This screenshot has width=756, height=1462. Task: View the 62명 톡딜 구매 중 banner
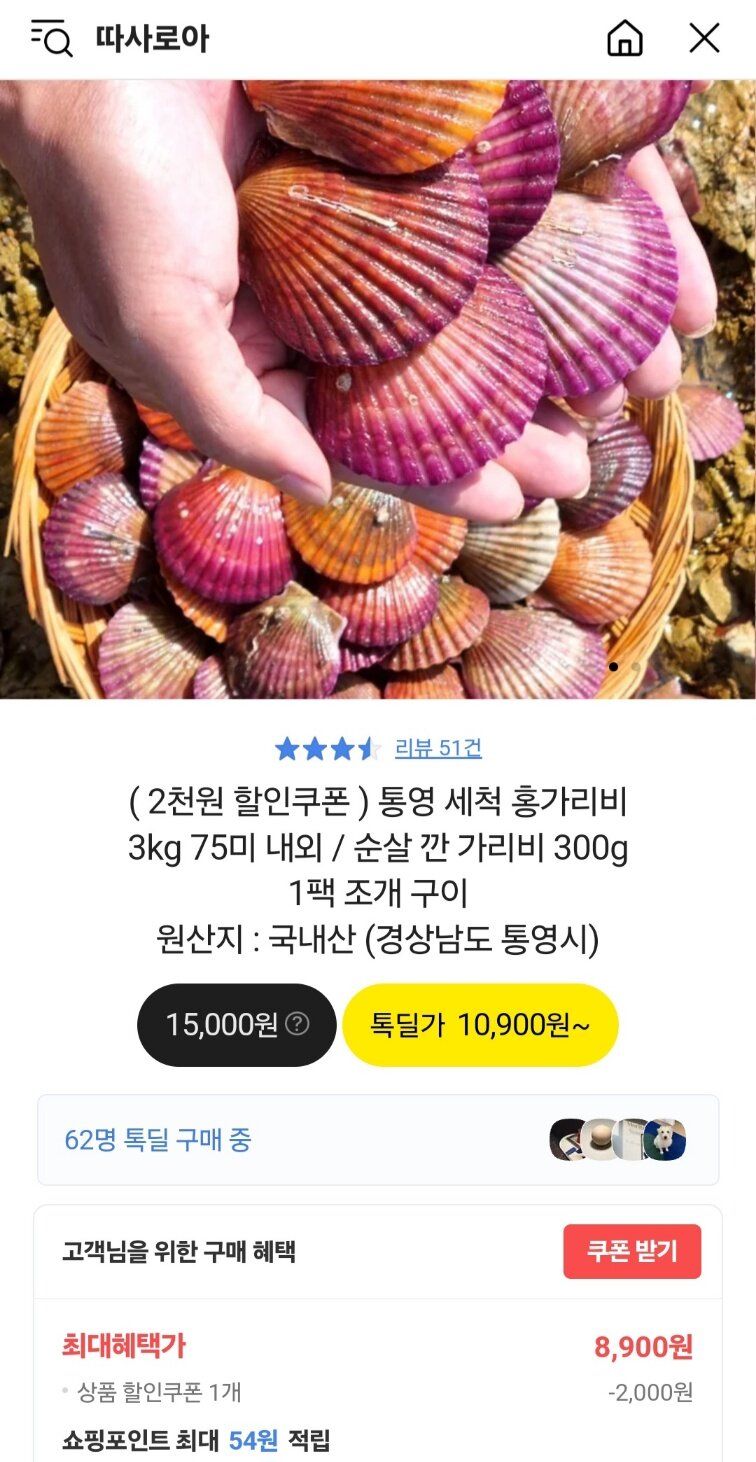pyautogui.click(x=378, y=1140)
